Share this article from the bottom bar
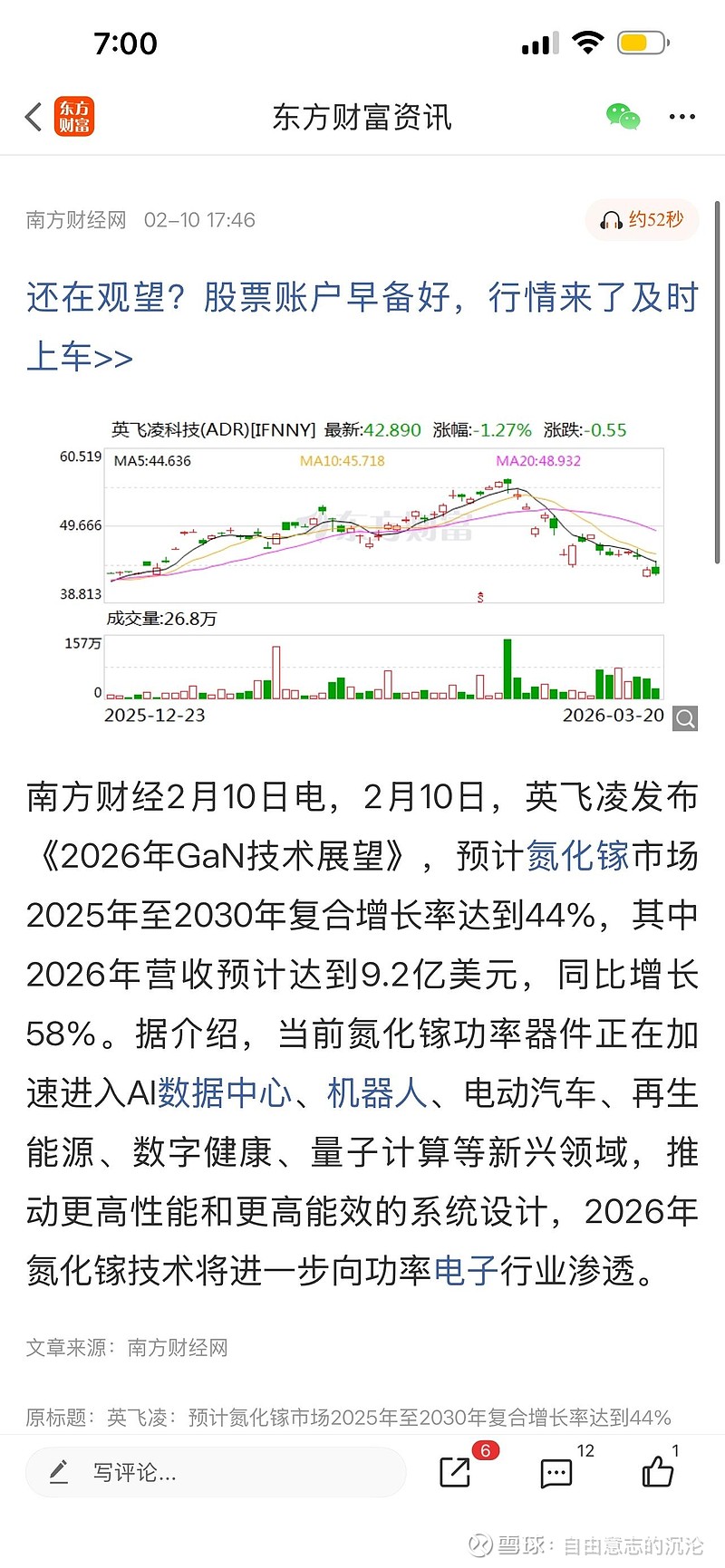This screenshot has width=725, height=1568. (x=455, y=1472)
